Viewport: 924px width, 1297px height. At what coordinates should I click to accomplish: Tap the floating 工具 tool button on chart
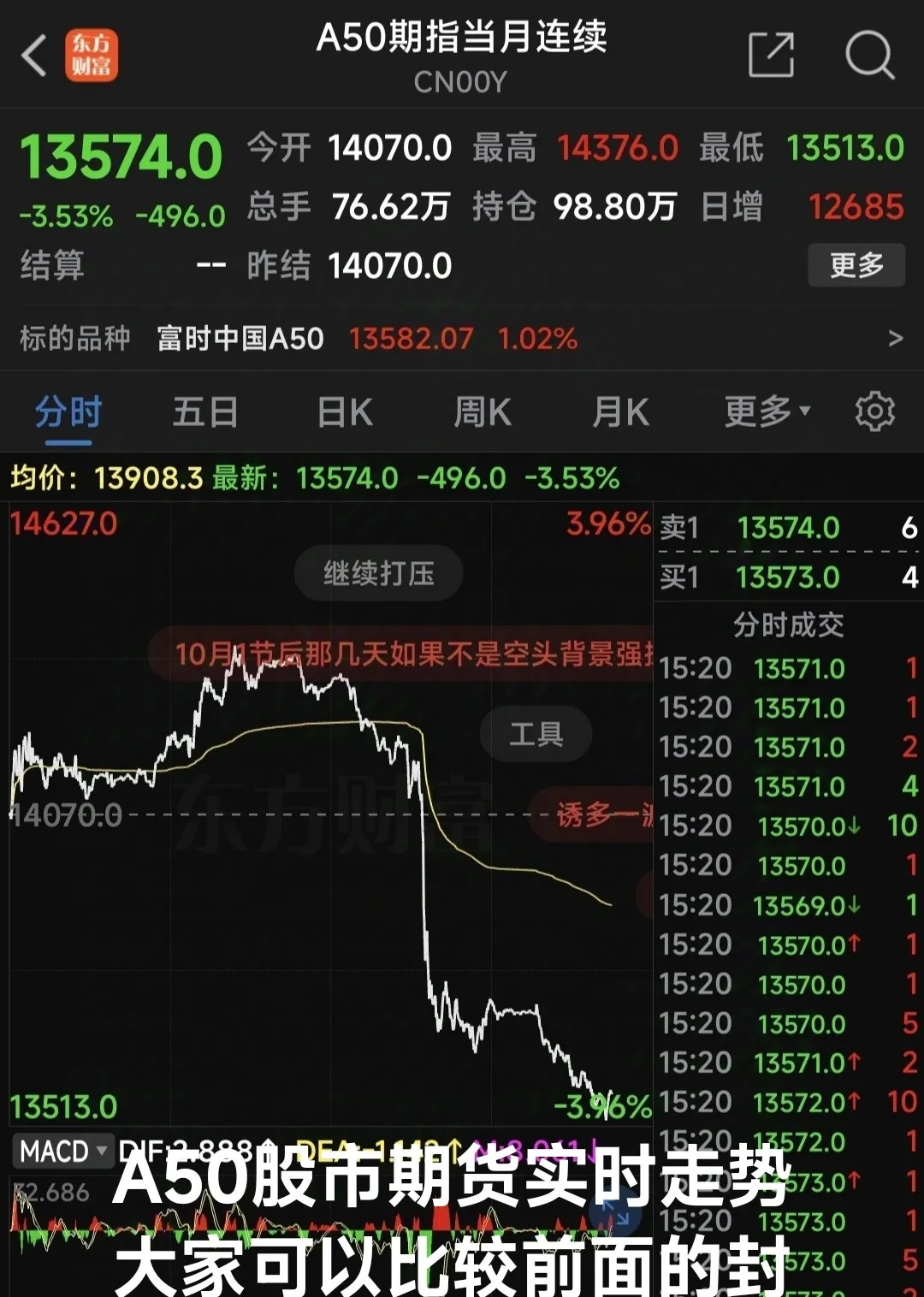coord(535,735)
